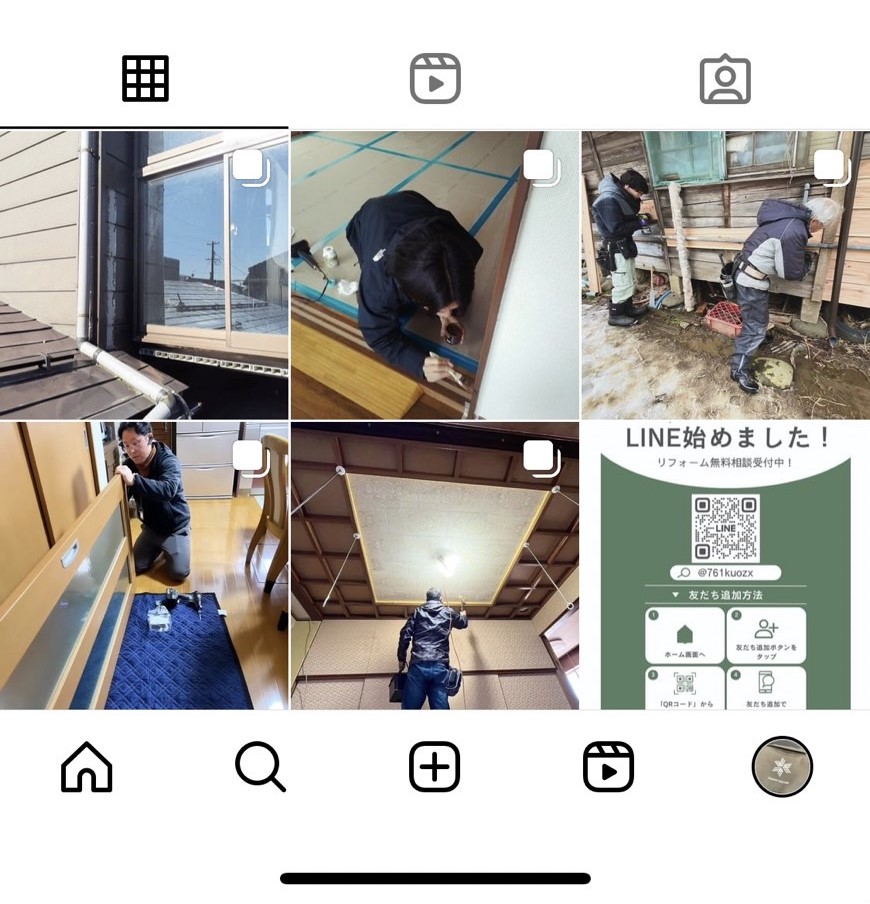Switch to the Reels profile tab
The width and height of the screenshot is (870, 904).
click(x=435, y=79)
